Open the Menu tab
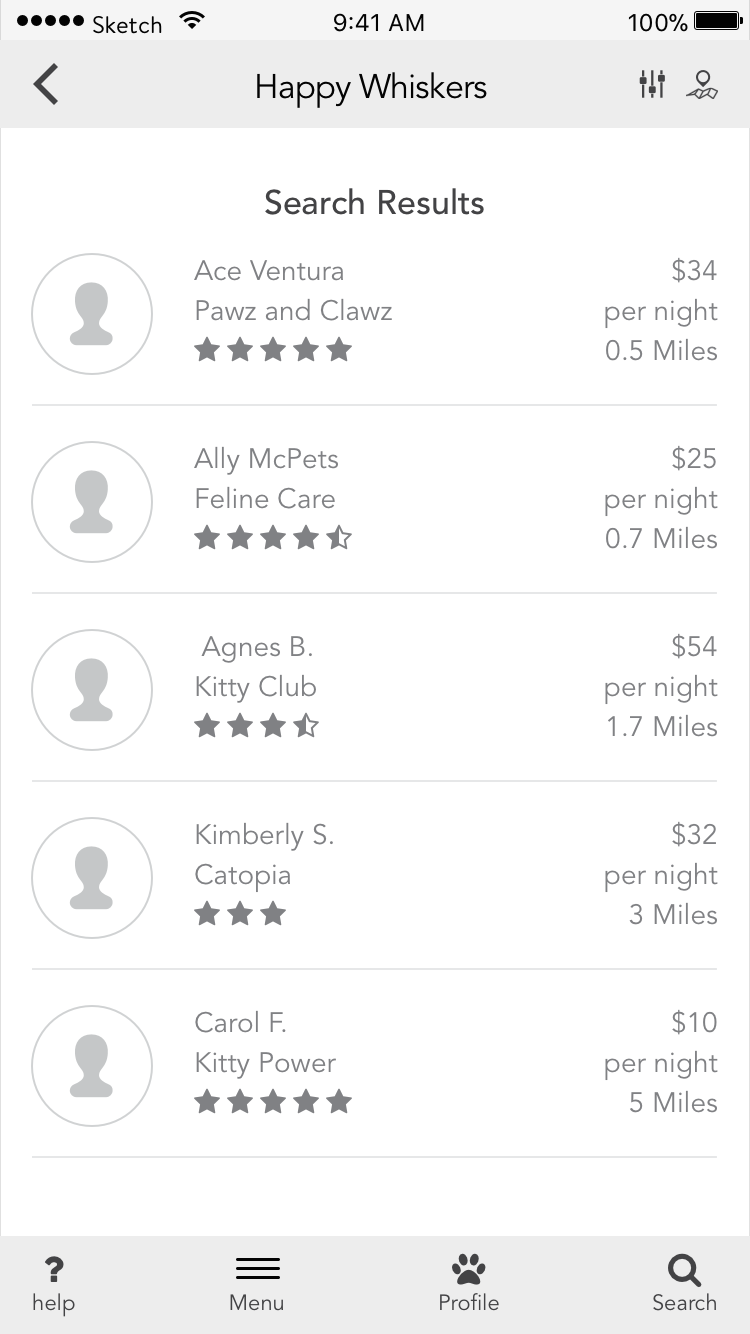750x1334 pixels. click(x=257, y=1284)
